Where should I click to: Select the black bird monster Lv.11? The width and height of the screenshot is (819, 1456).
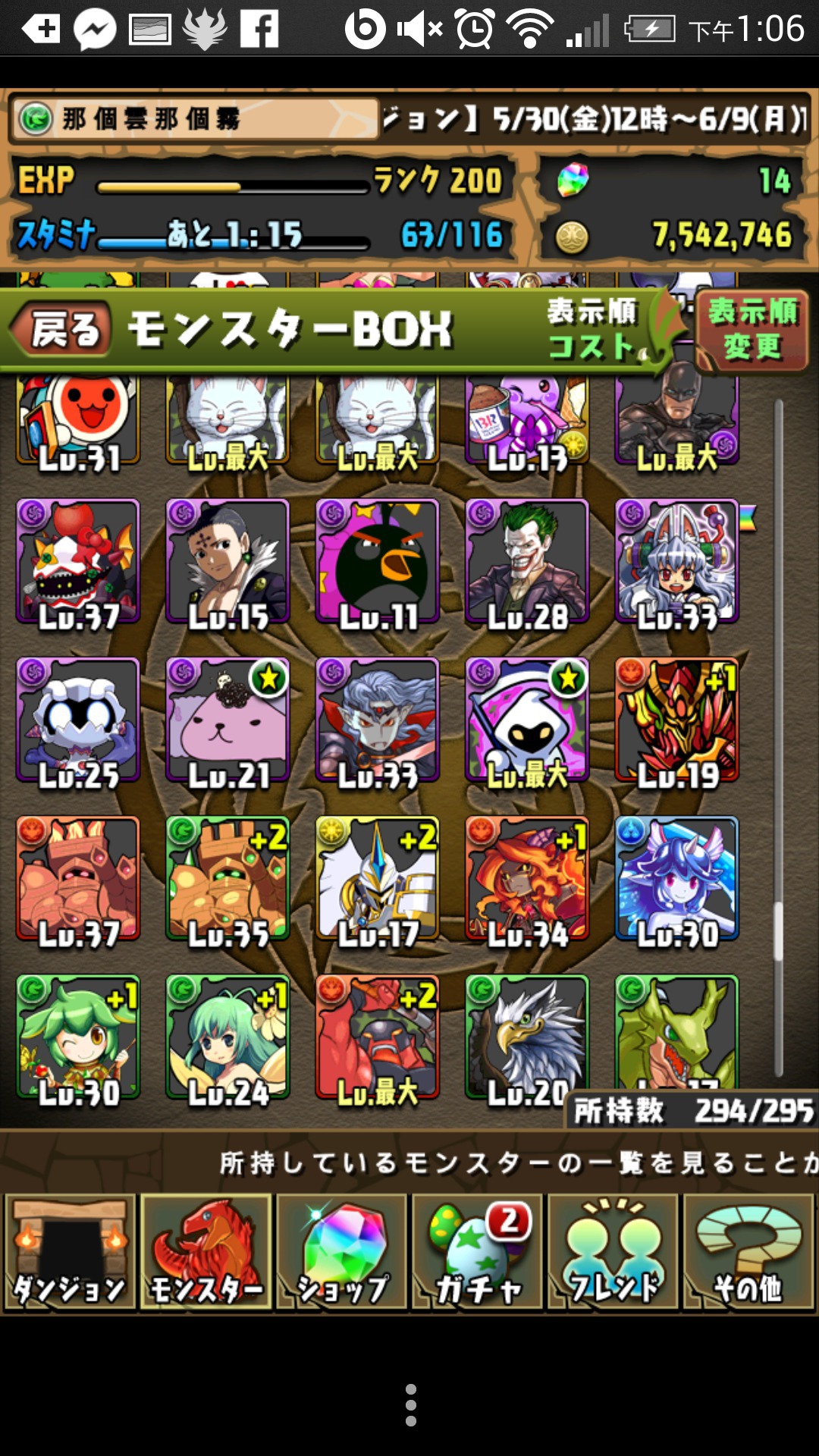pos(378,563)
